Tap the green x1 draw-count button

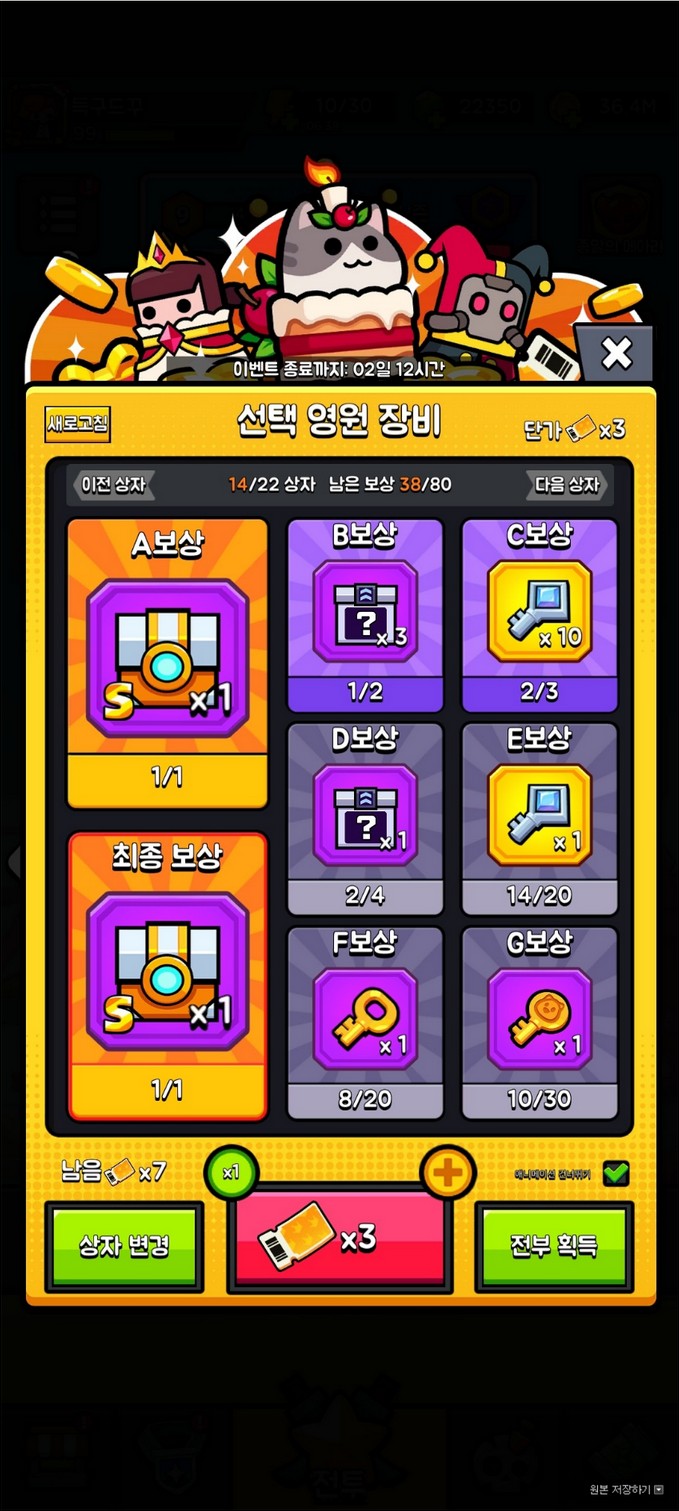pyautogui.click(x=231, y=1172)
